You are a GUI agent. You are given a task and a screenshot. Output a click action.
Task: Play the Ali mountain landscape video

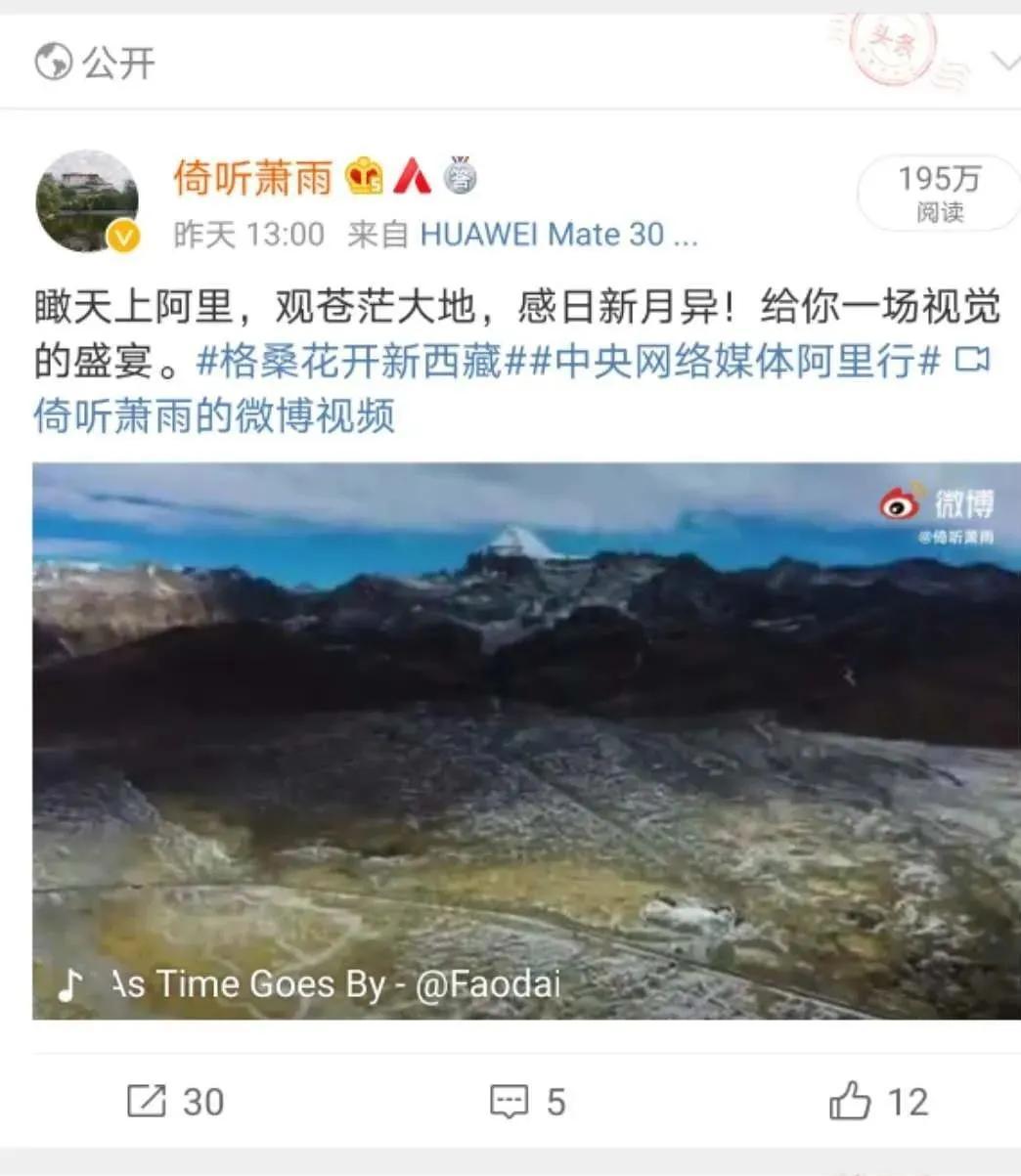[x=526, y=740]
